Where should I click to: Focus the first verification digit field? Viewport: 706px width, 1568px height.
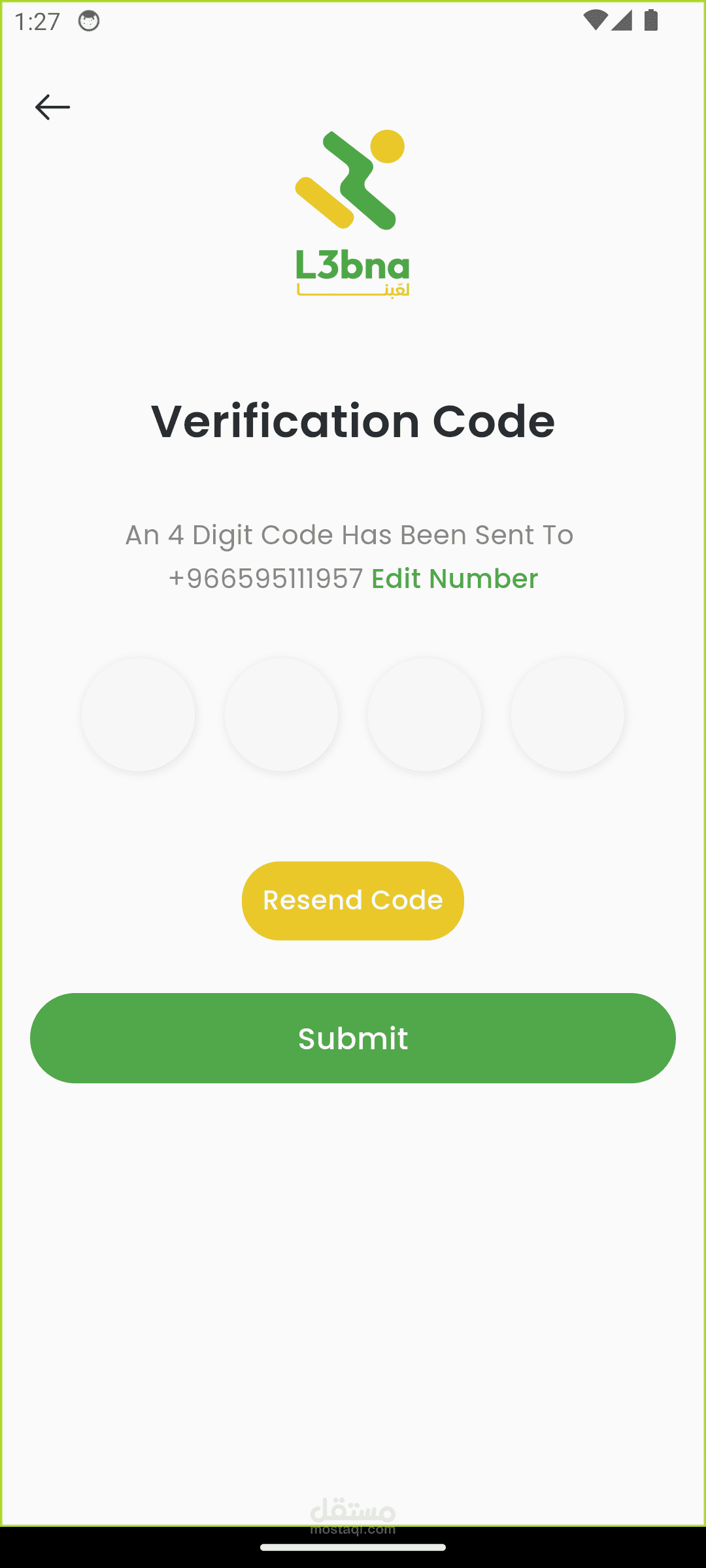point(138,714)
